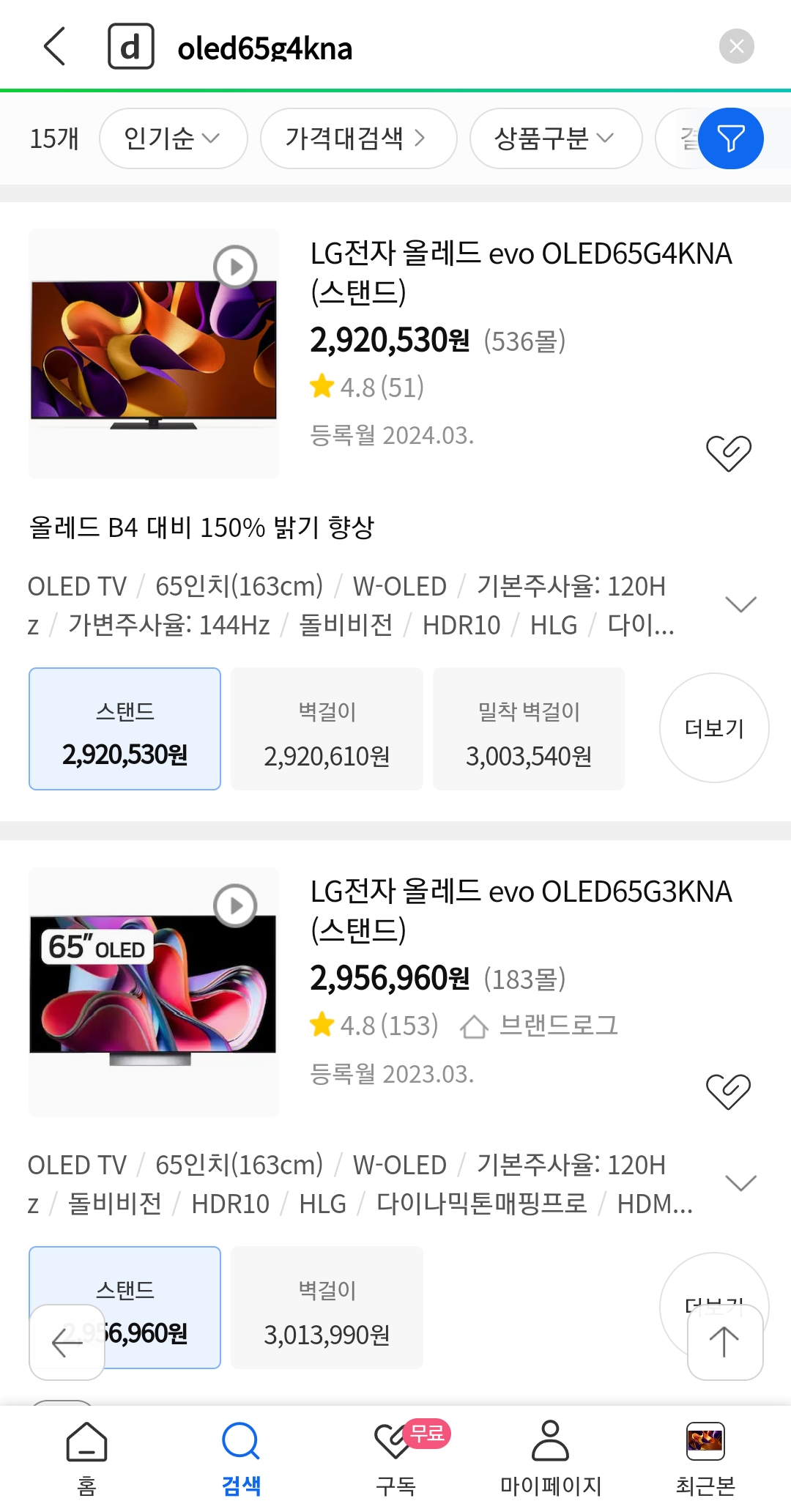
Task: Open the OLED65G3KNA product listing
Action: [x=520, y=910]
